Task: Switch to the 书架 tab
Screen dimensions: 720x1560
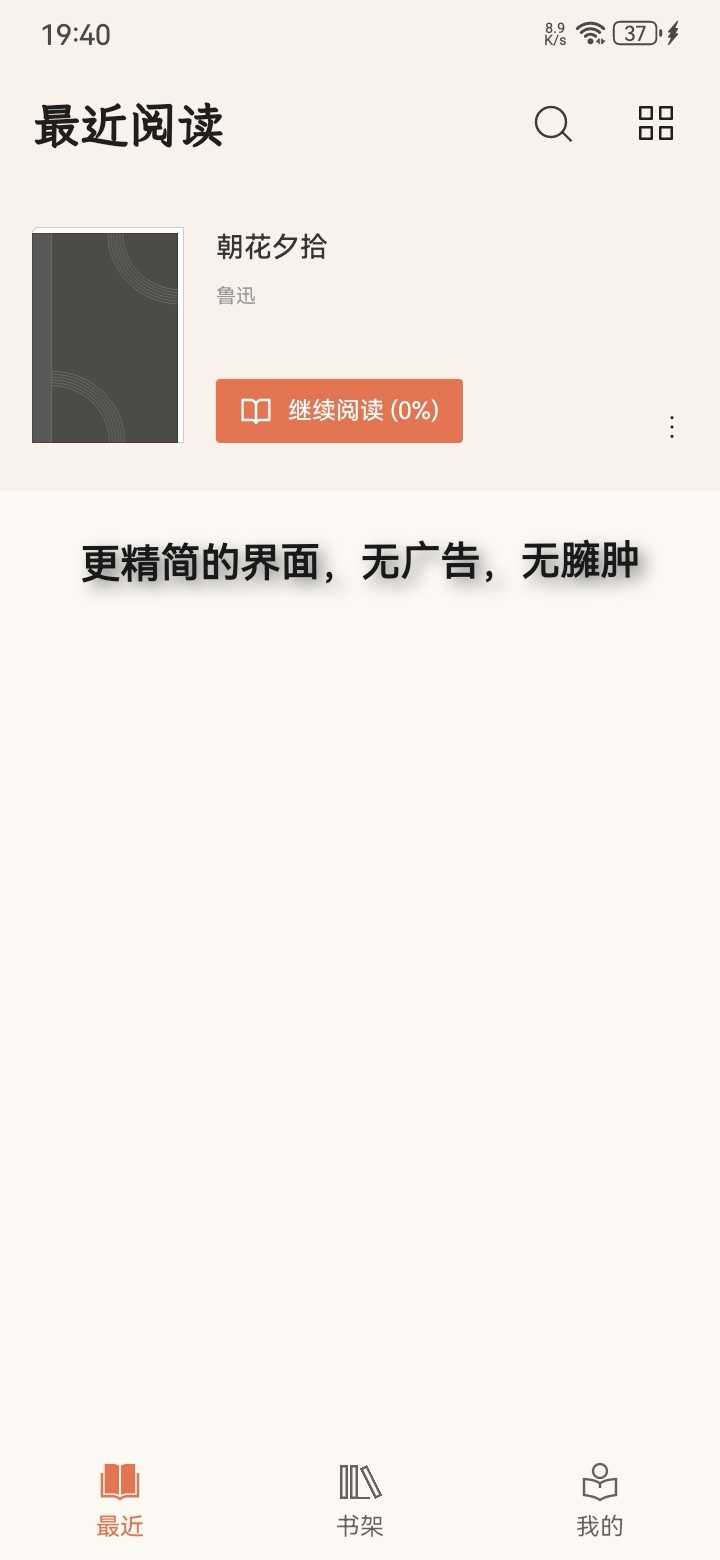Action: point(360,1498)
